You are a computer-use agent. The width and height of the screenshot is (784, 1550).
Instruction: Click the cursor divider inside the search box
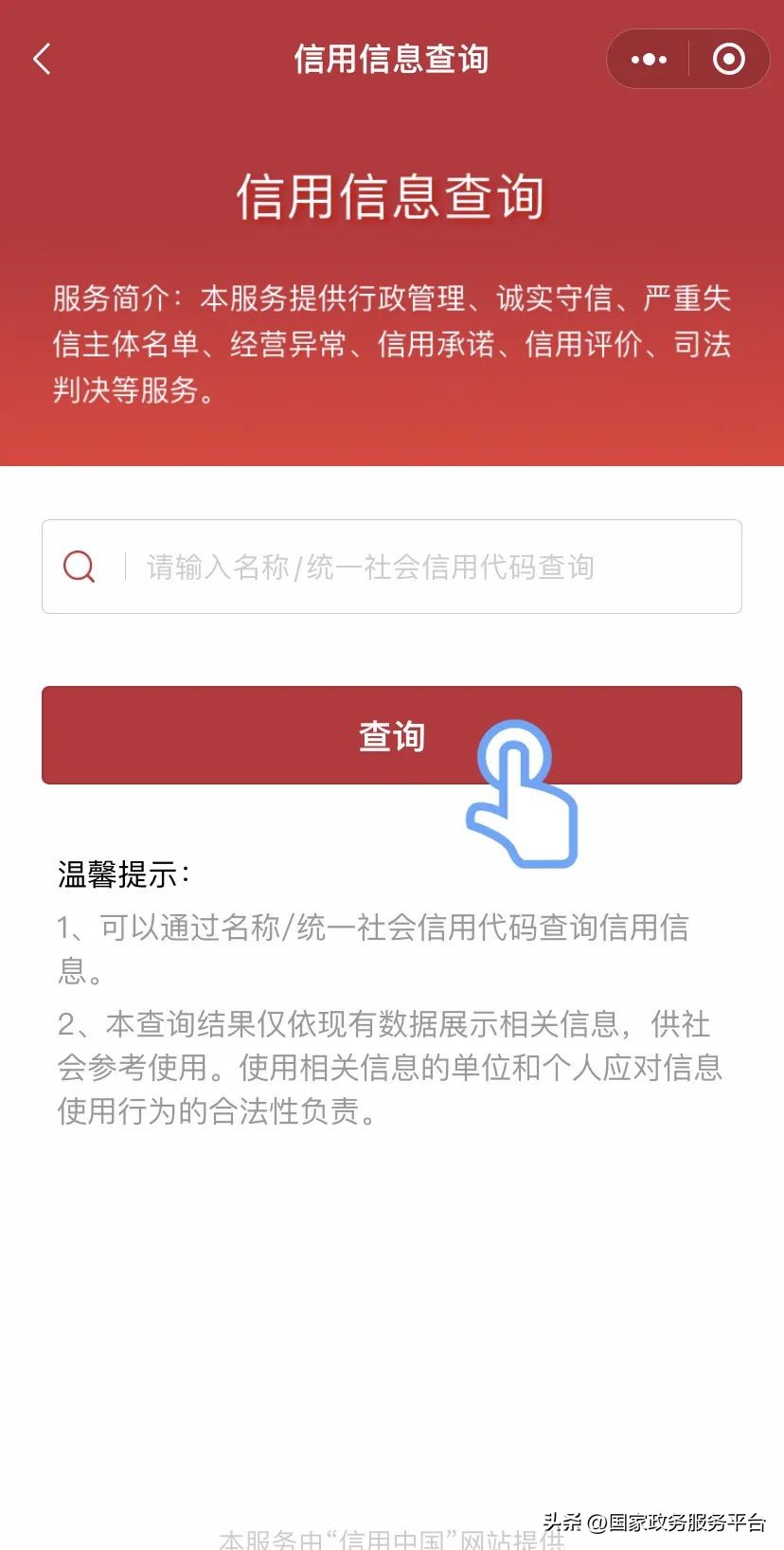click(x=126, y=566)
